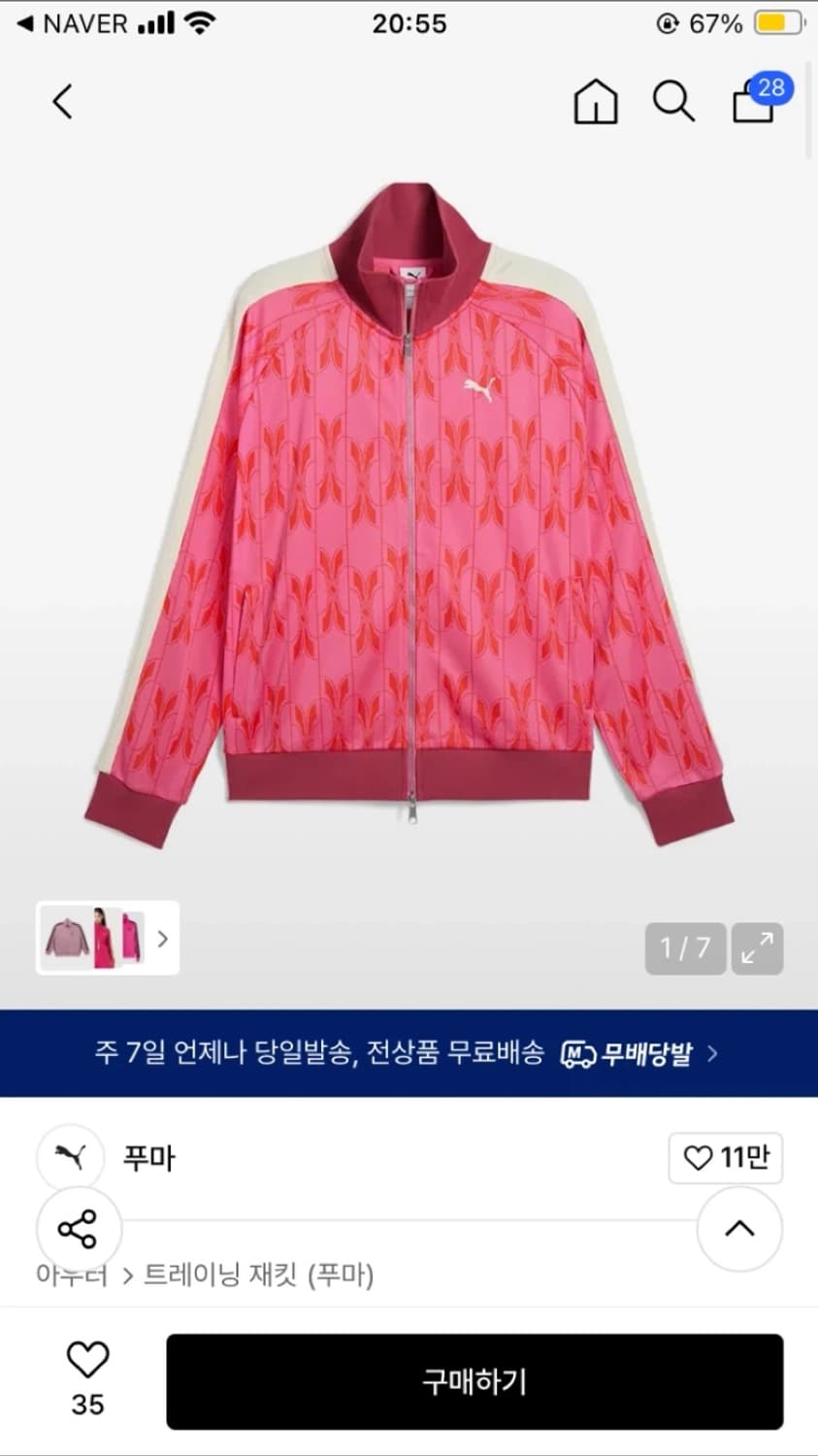Image resolution: width=818 pixels, height=1456 pixels.
Task: Click the Search magnifier icon
Action: pyautogui.click(x=673, y=101)
